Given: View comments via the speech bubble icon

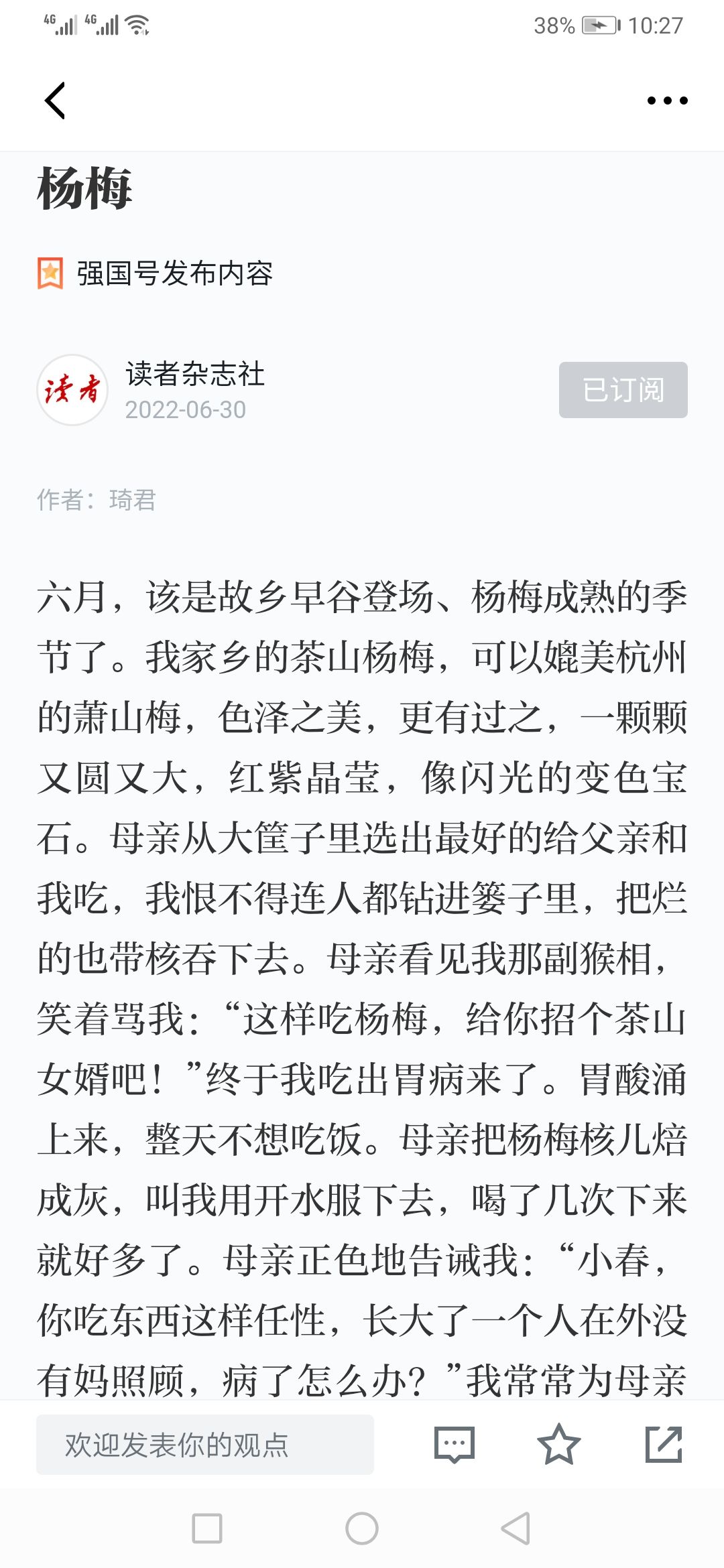Looking at the screenshot, I should [455, 1445].
